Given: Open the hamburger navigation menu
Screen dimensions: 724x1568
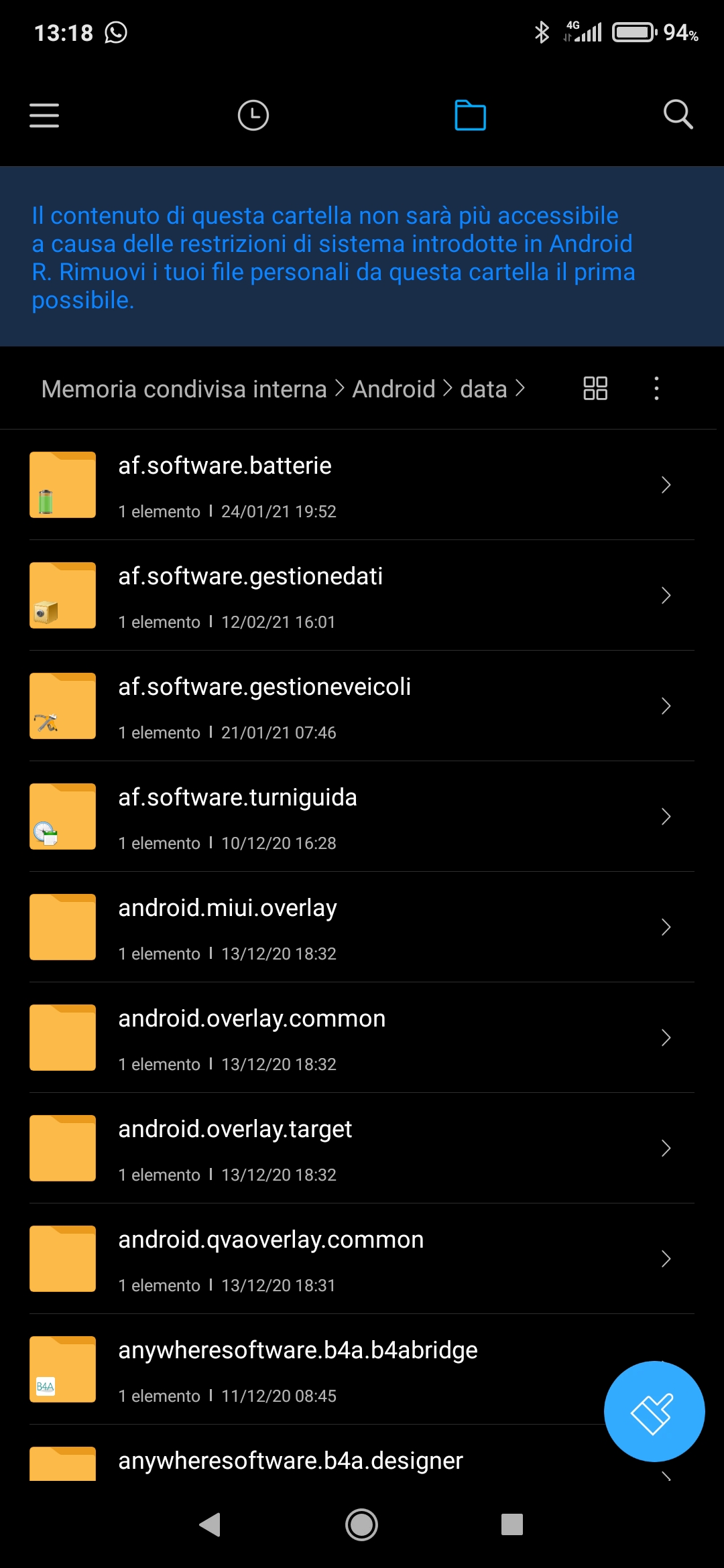Looking at the screenshot, I should click(44, 115).
